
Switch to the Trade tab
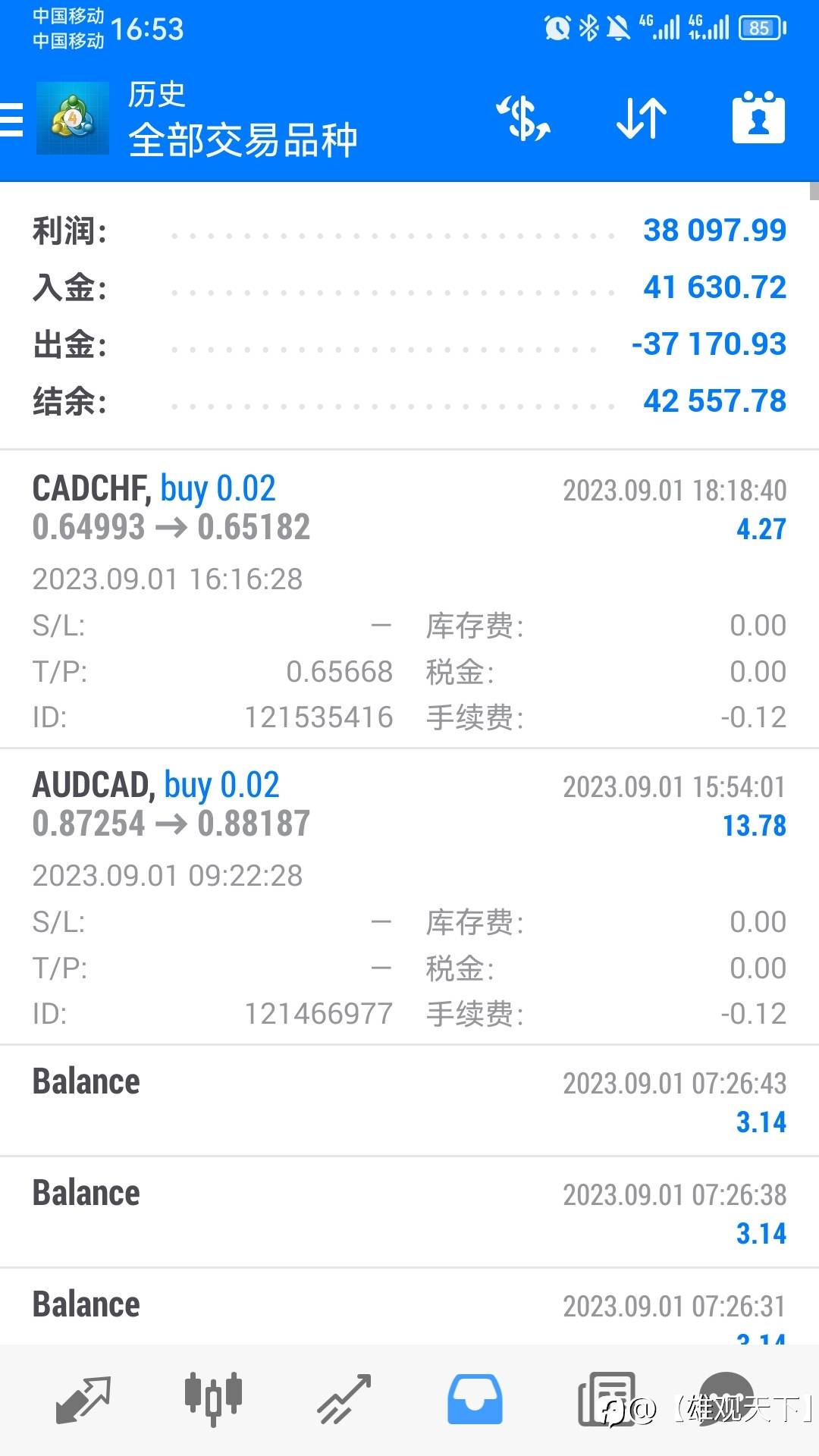point(344,1399)
